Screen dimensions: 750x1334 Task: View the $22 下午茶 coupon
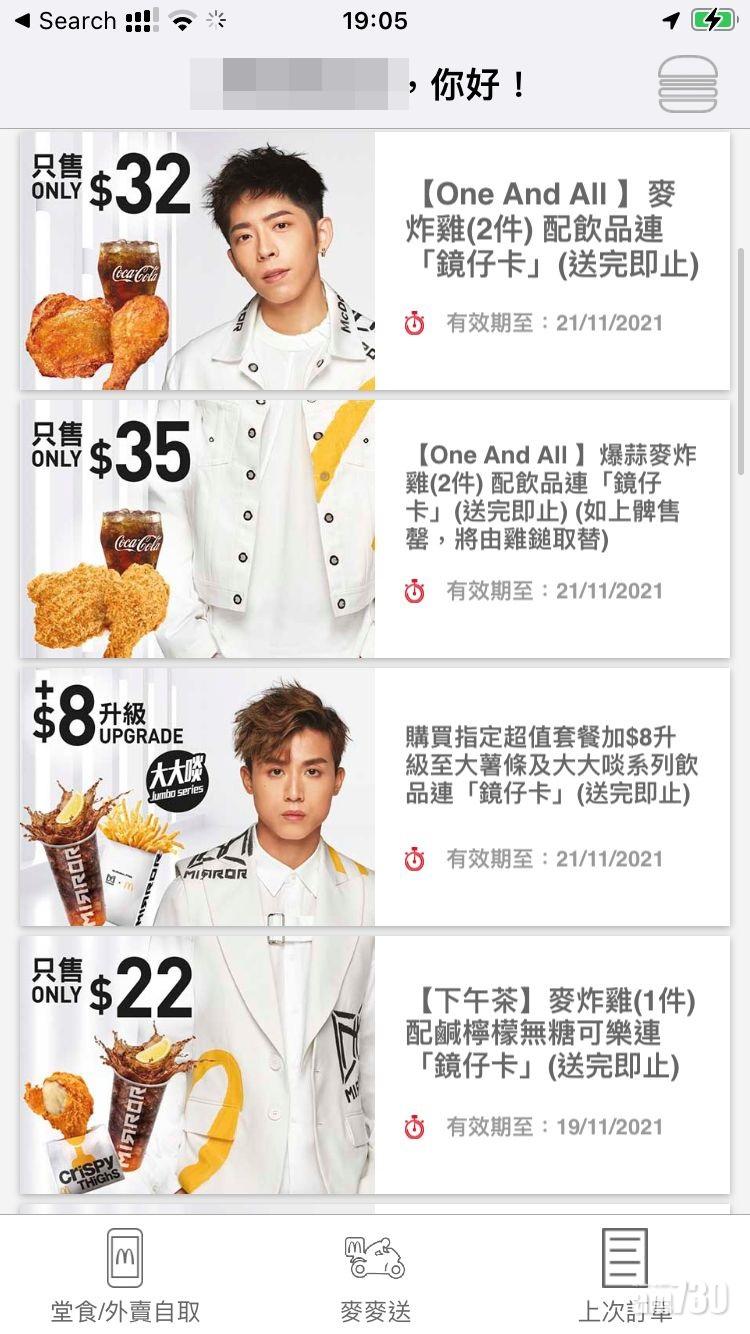(375, 1065)
